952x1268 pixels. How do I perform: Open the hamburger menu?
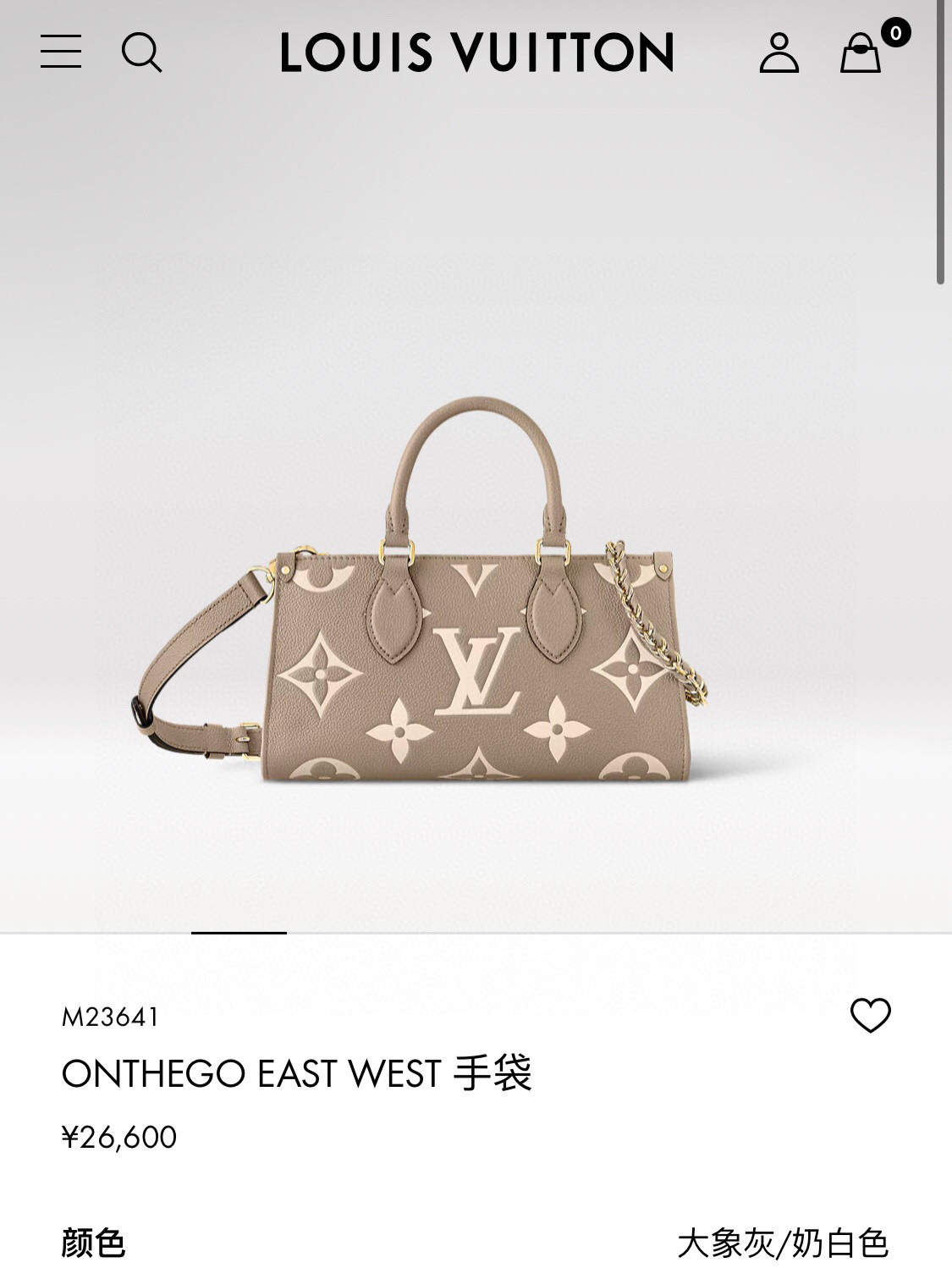tap(61, 52)
